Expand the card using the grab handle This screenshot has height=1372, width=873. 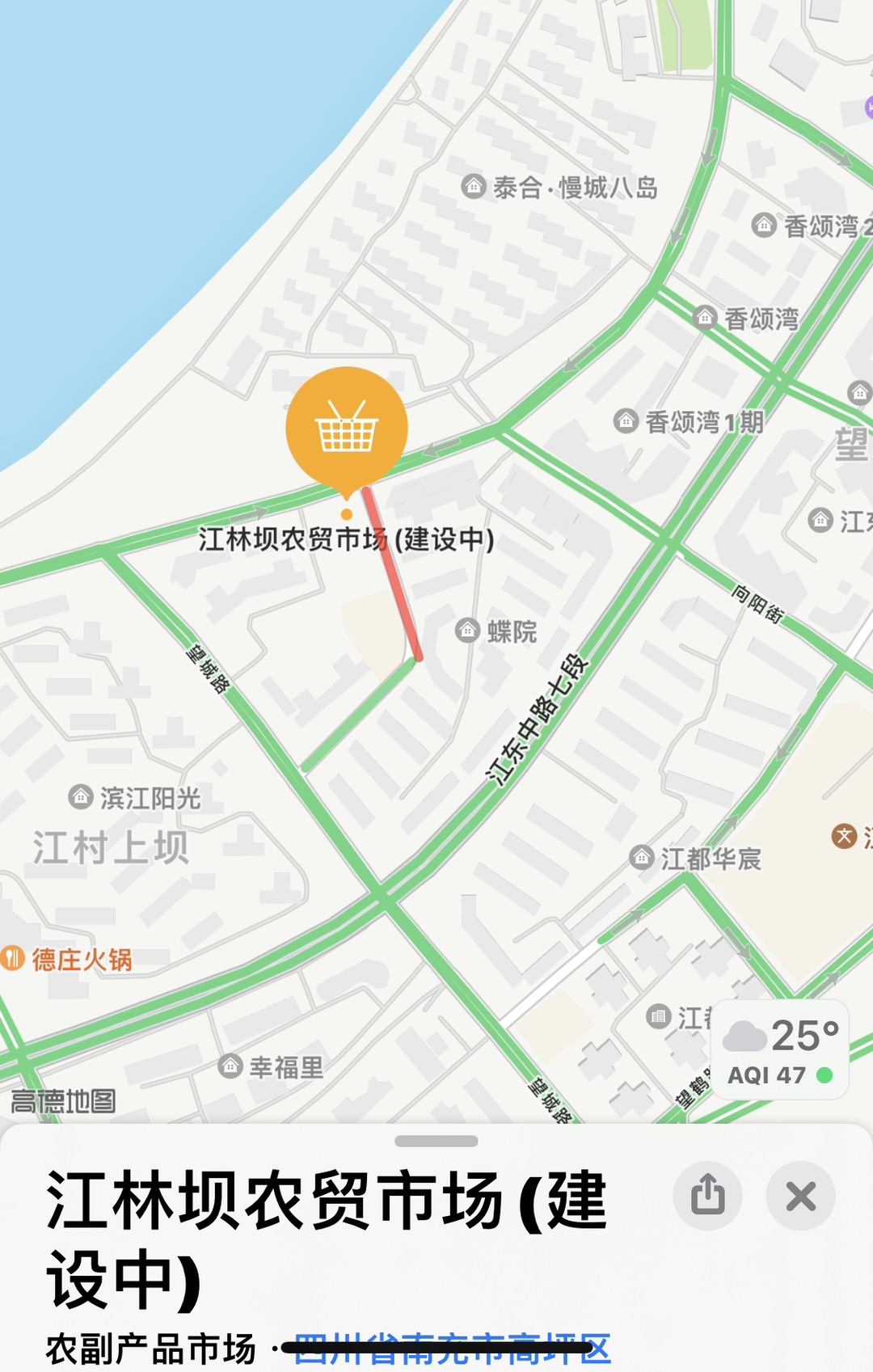[436, 1141]
